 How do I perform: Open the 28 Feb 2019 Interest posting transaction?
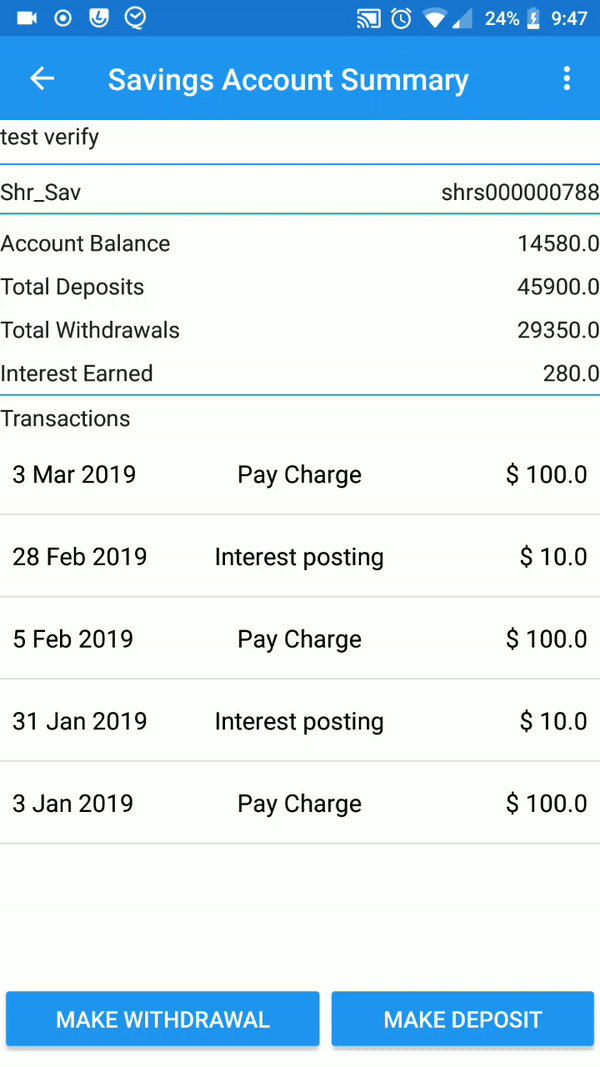[x=300, y=557]
